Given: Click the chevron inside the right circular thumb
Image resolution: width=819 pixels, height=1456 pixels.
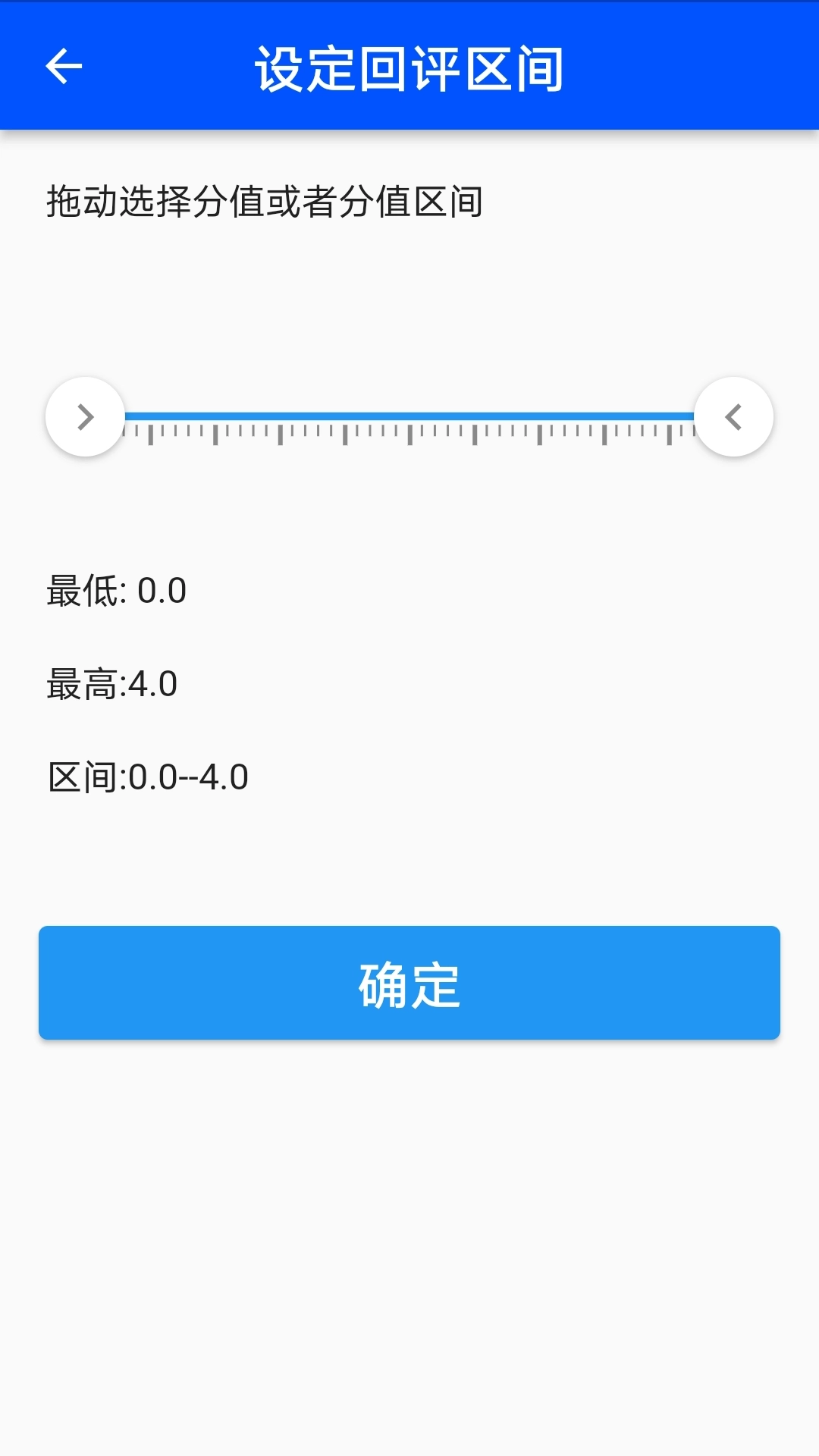Looking at the screenshot, I should (734, 418).
